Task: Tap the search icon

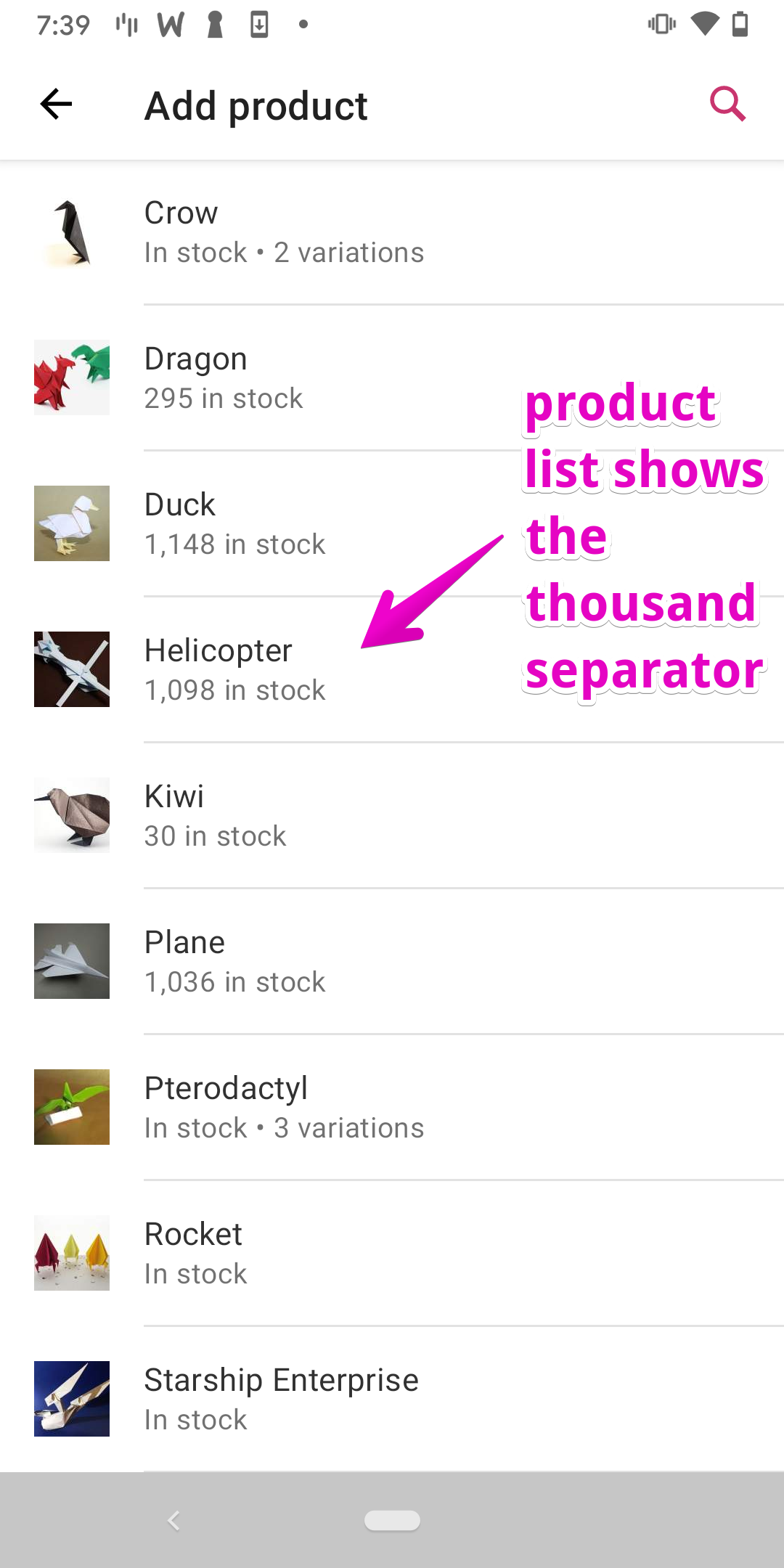Action: pyautogui.click(x=728, y=105)
